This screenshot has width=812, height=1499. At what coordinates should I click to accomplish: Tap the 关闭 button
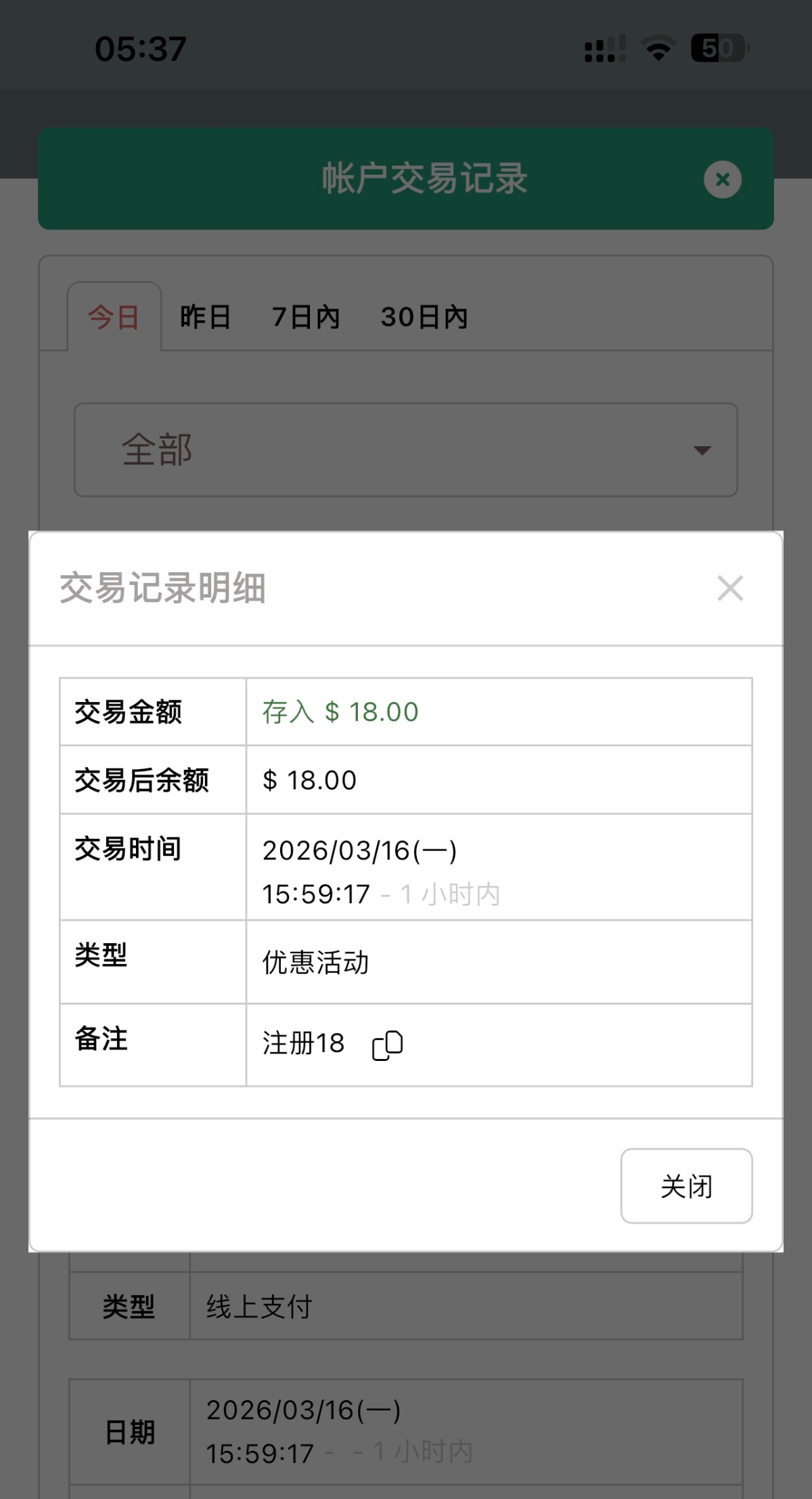point(686,1186)
